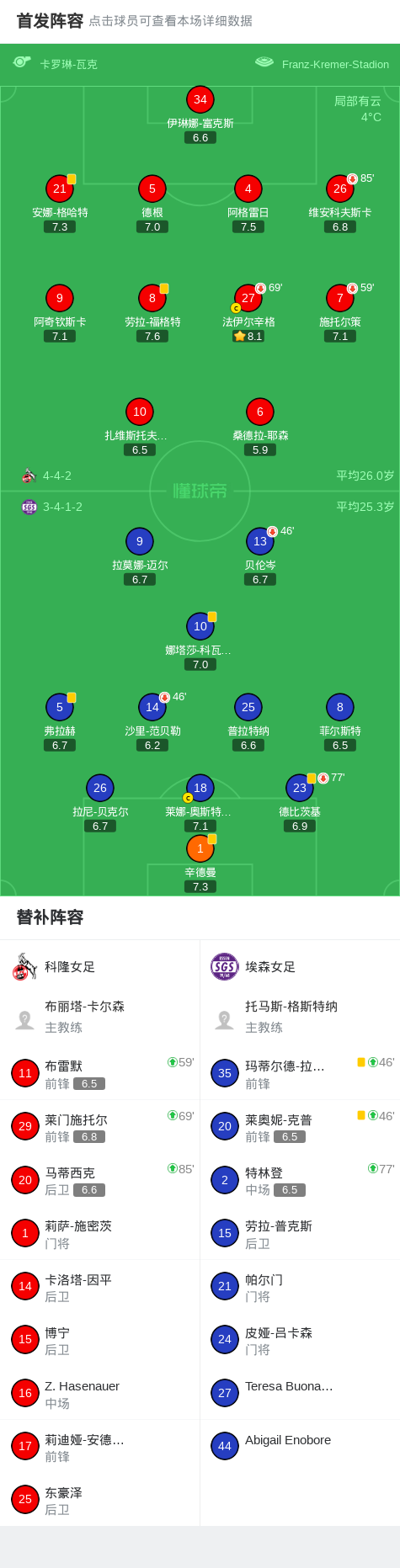View 拉莫娜-迈尔 number 9 stats

coord(140,556)
